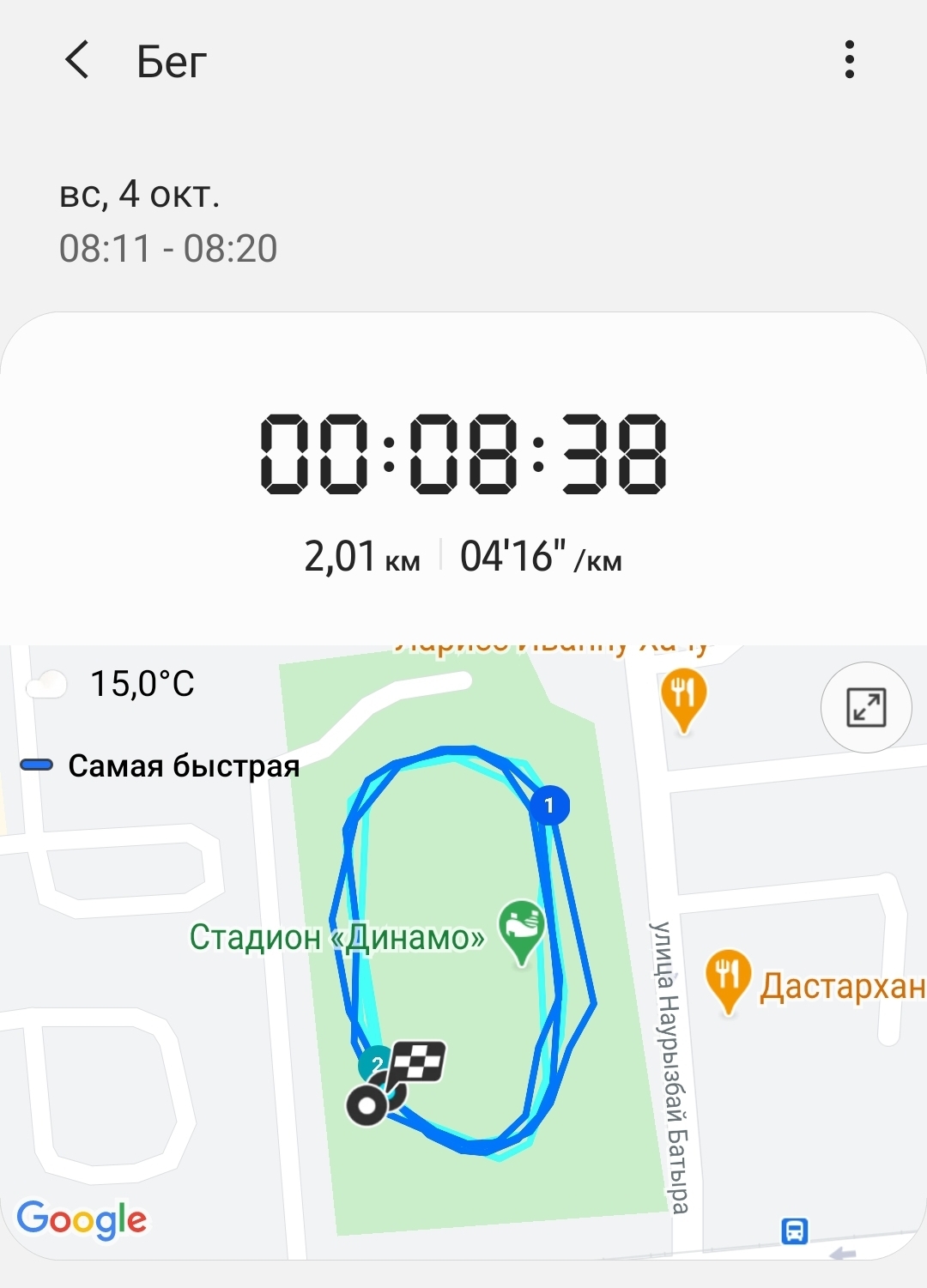Screen dimensions: 927x1288
Task: Tap the Дастархан restaurant pin
Action: [x=728, y=977]
